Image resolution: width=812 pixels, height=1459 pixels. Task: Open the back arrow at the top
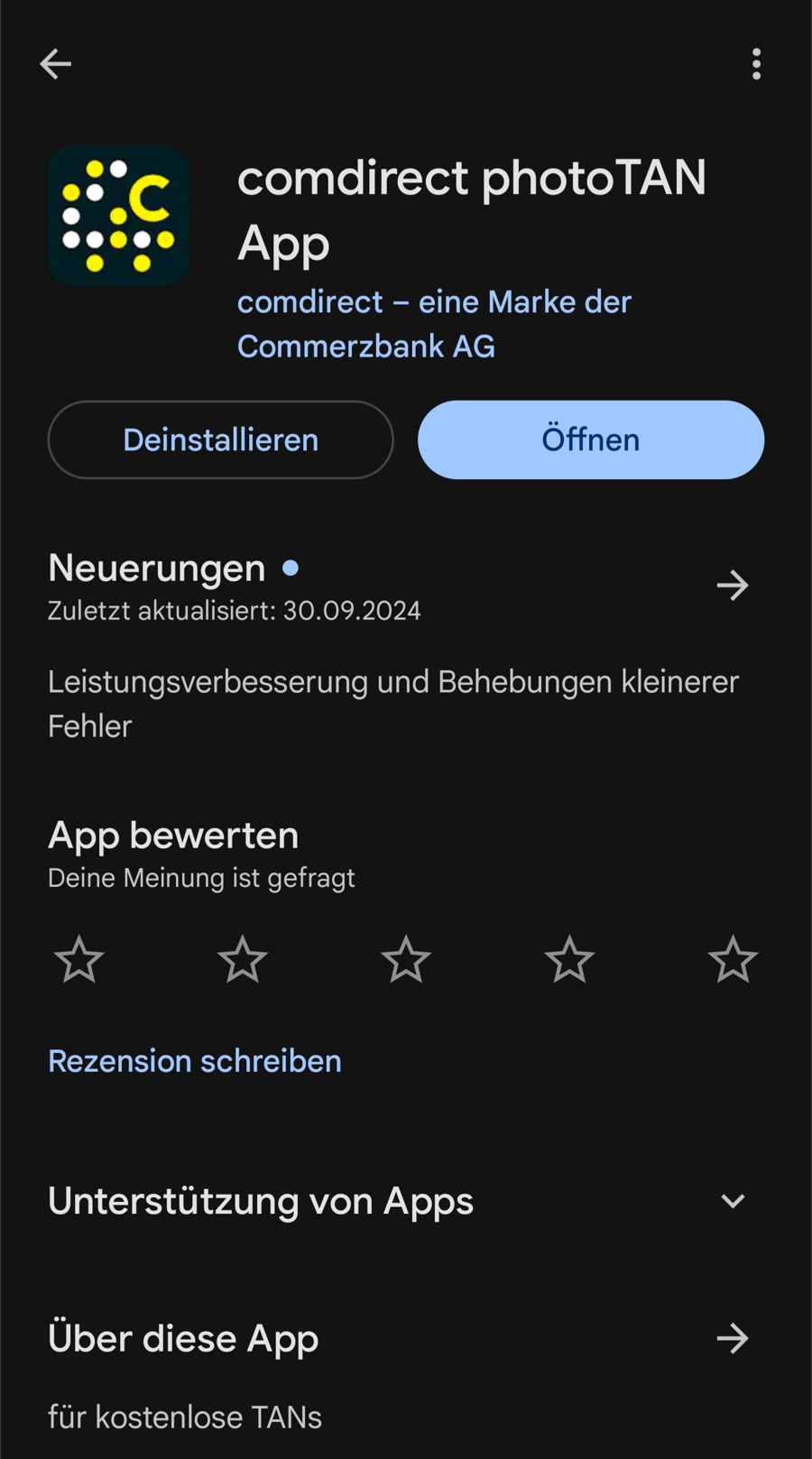(55, 63)
